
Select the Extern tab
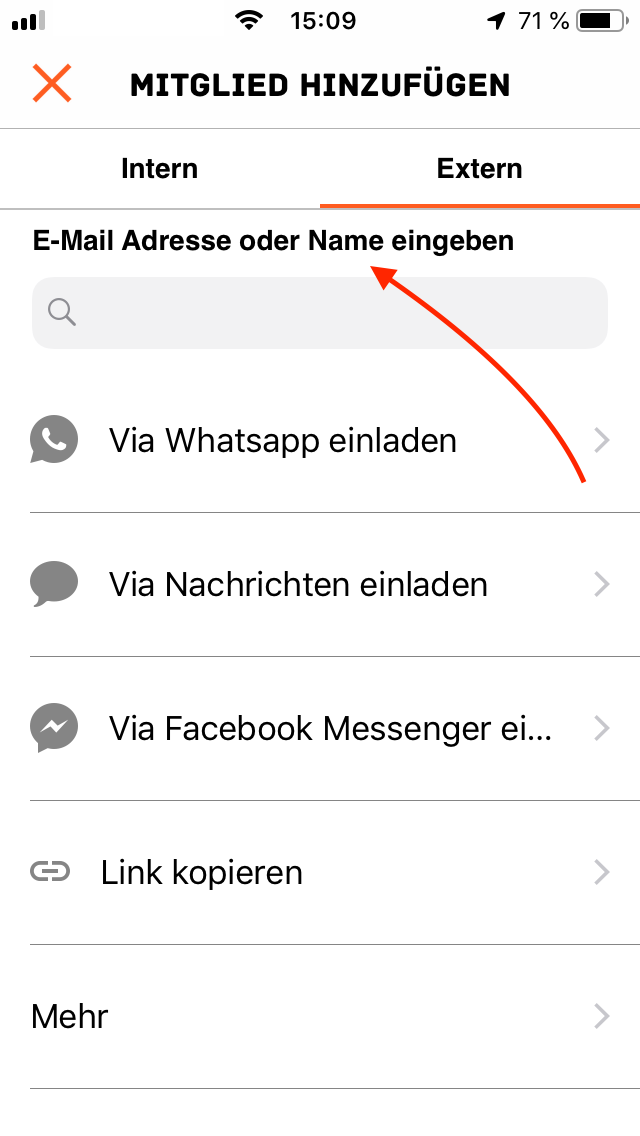point(480,168)
